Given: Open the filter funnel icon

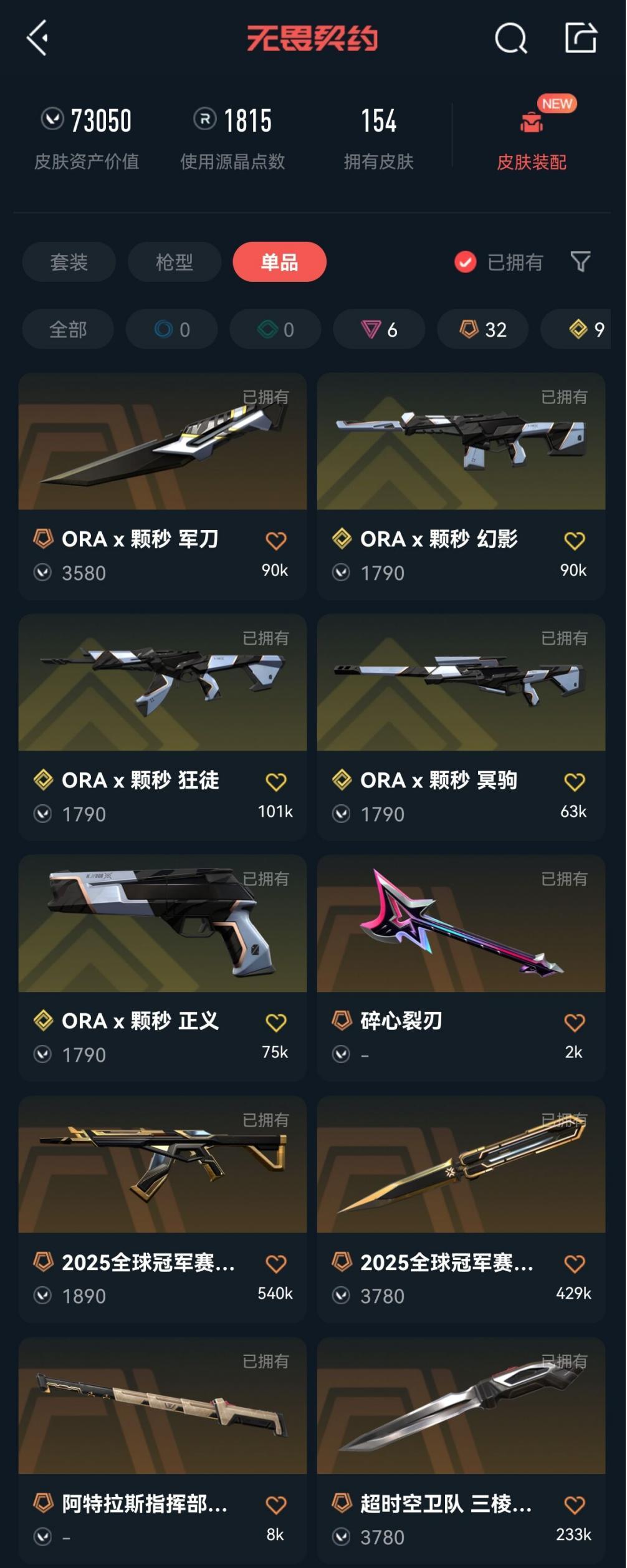Looking at the screenshot, I should click(580, 262).
